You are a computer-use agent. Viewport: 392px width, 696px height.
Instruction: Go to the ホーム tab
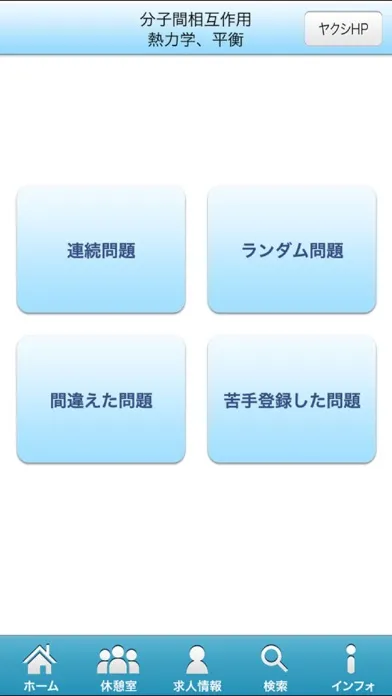(40, 666)
